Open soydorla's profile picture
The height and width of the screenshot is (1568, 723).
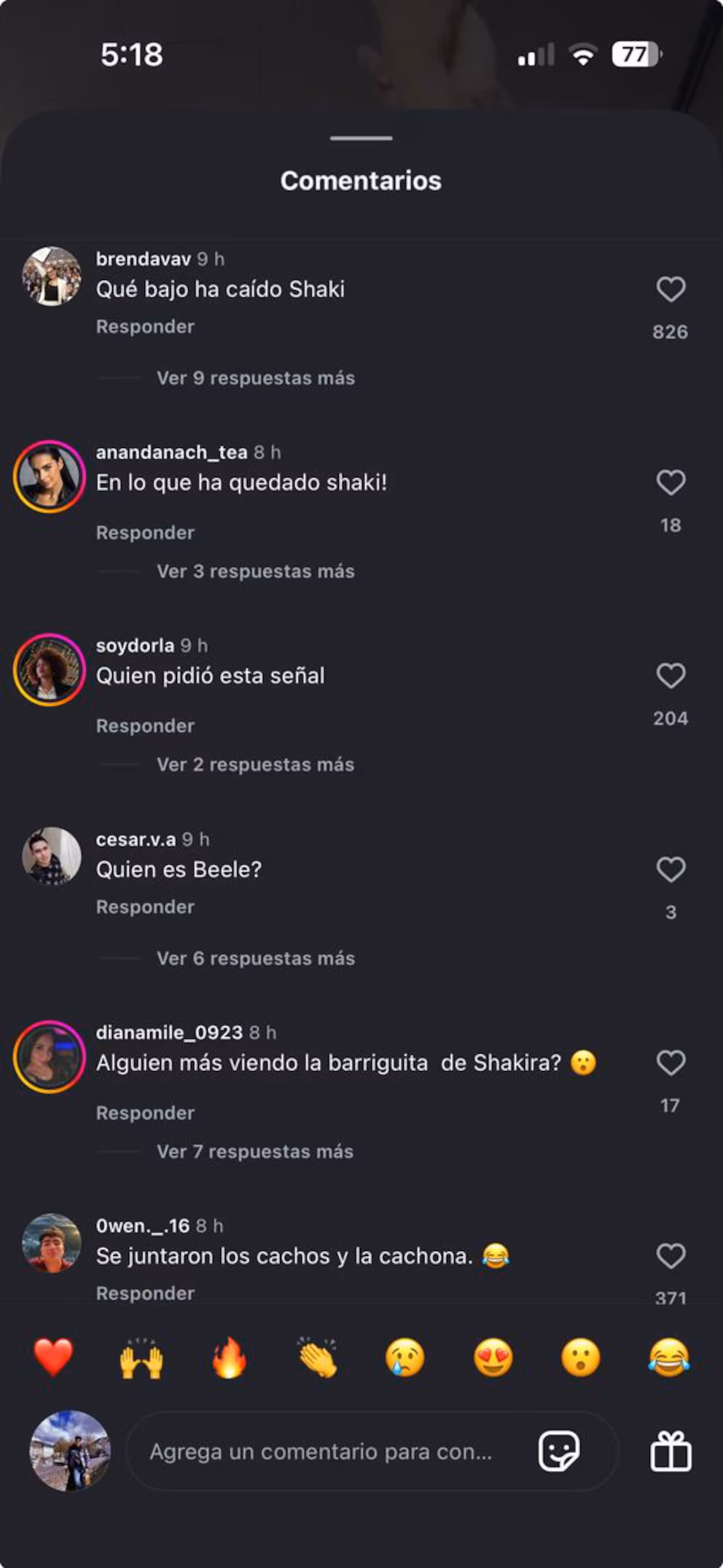[50, 669]
